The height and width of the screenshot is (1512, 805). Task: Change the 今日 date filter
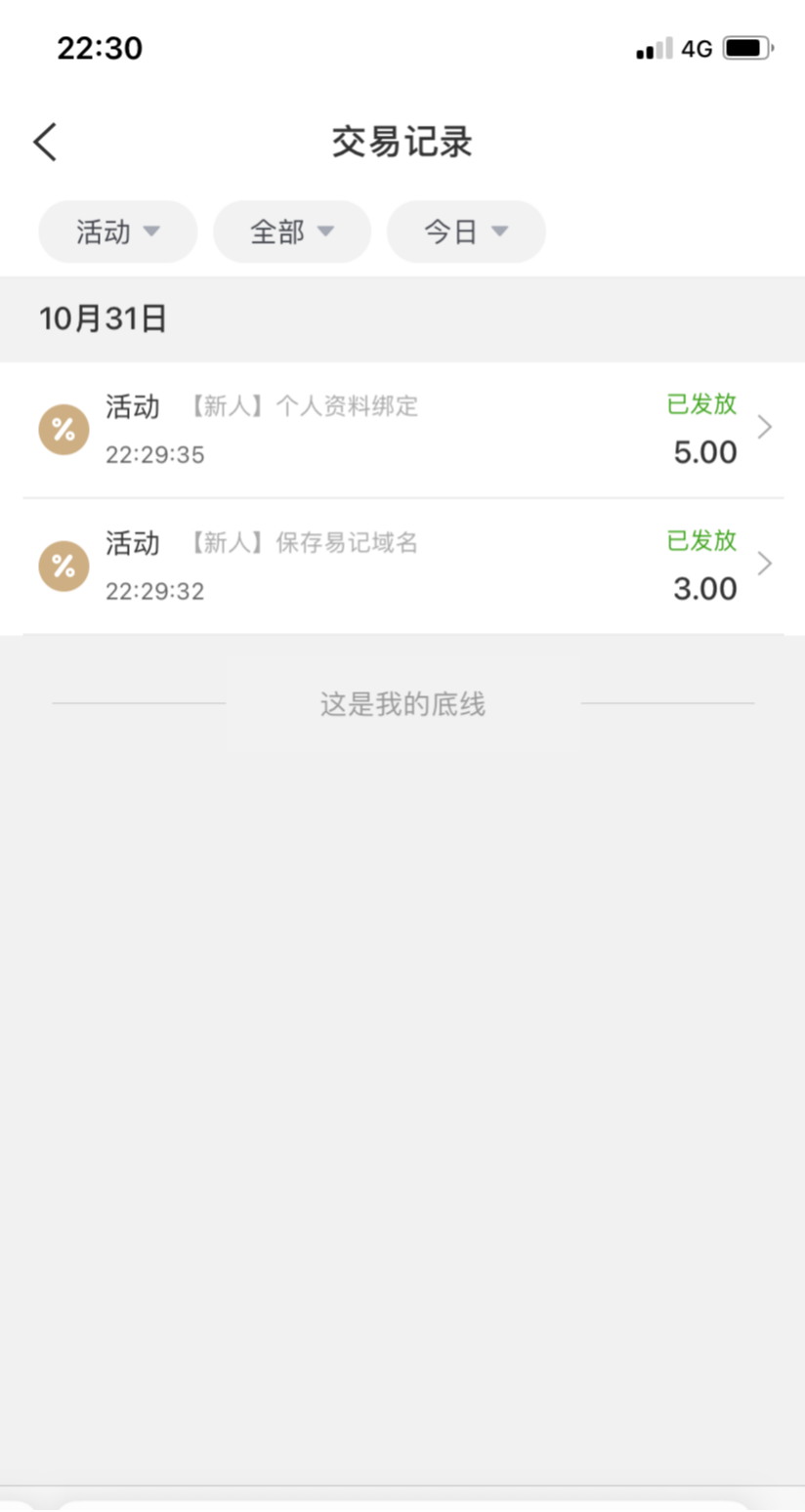coord(466,231)
